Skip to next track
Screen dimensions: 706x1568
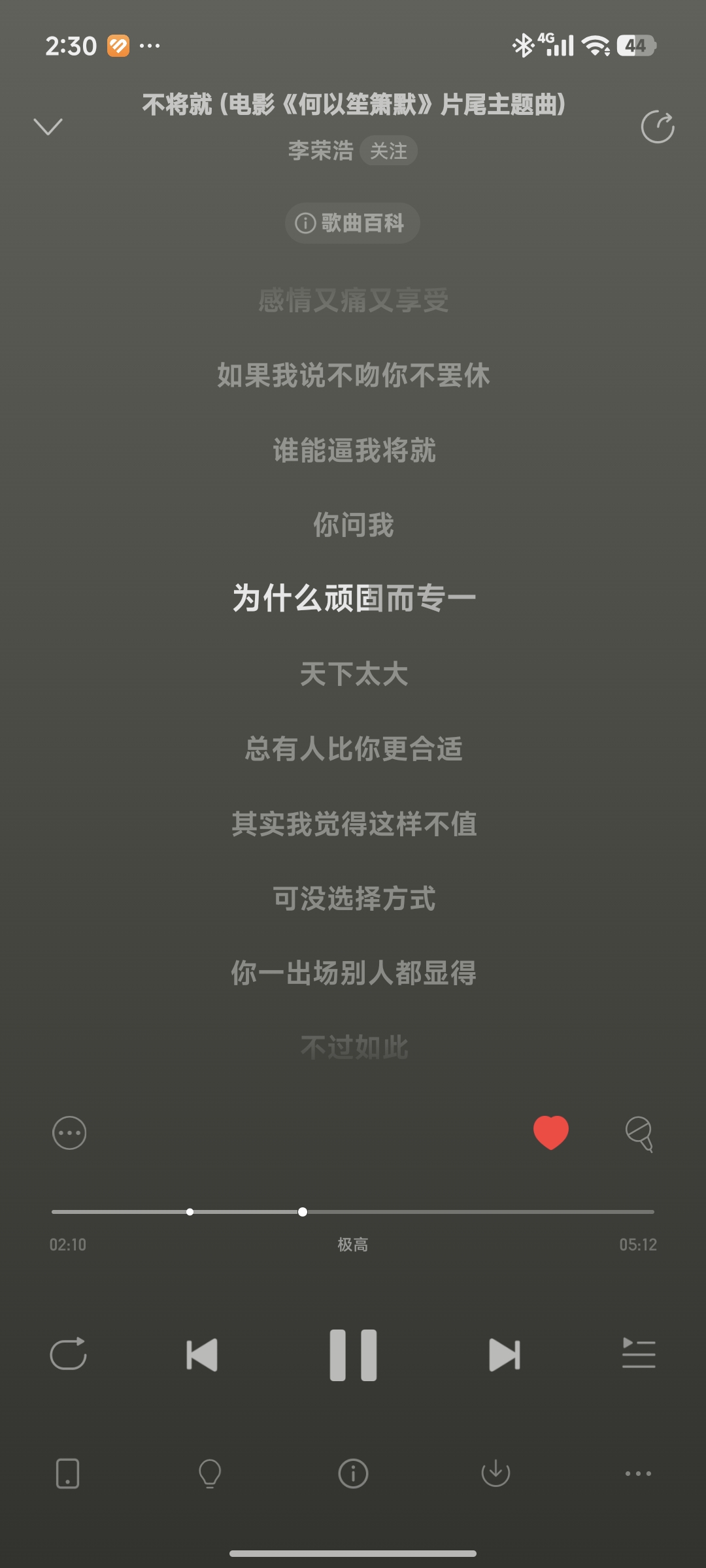[505, 1355]
